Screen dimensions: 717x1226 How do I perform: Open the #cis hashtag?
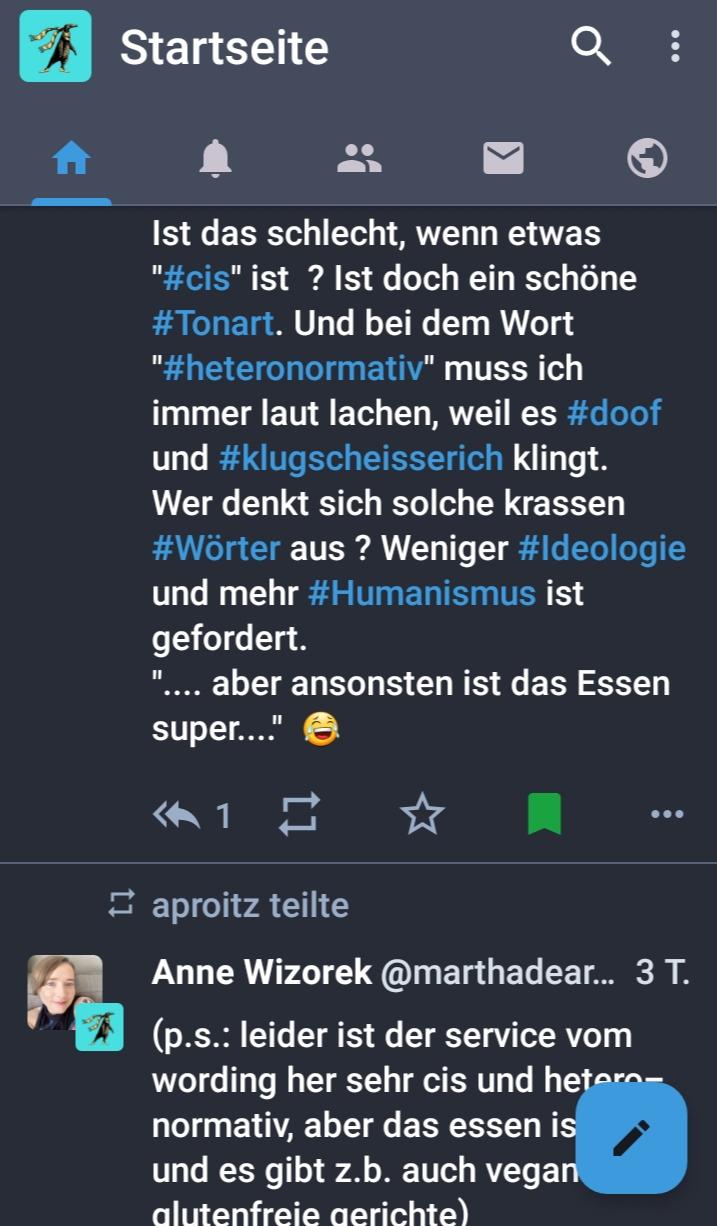[x=196, y=278]
